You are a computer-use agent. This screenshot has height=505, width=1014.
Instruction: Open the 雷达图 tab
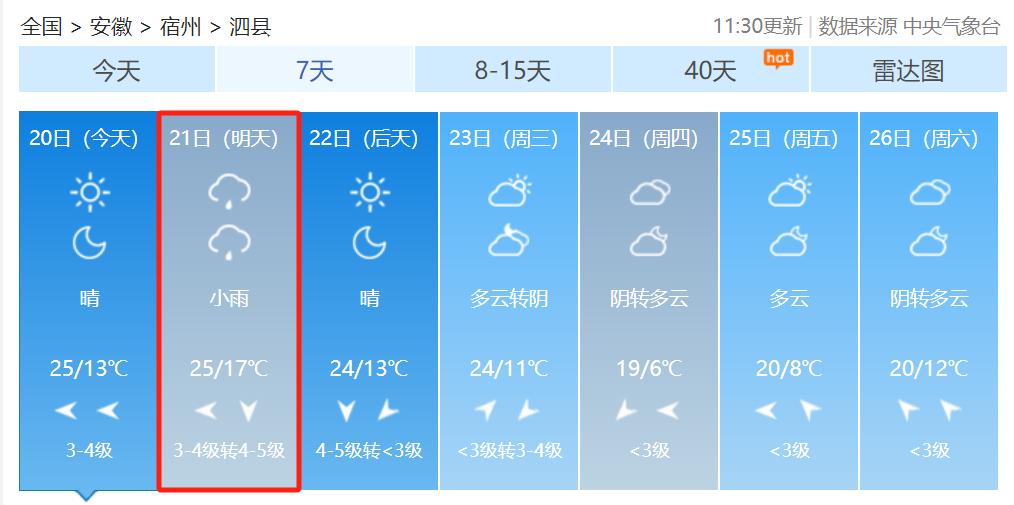point(908,70)
